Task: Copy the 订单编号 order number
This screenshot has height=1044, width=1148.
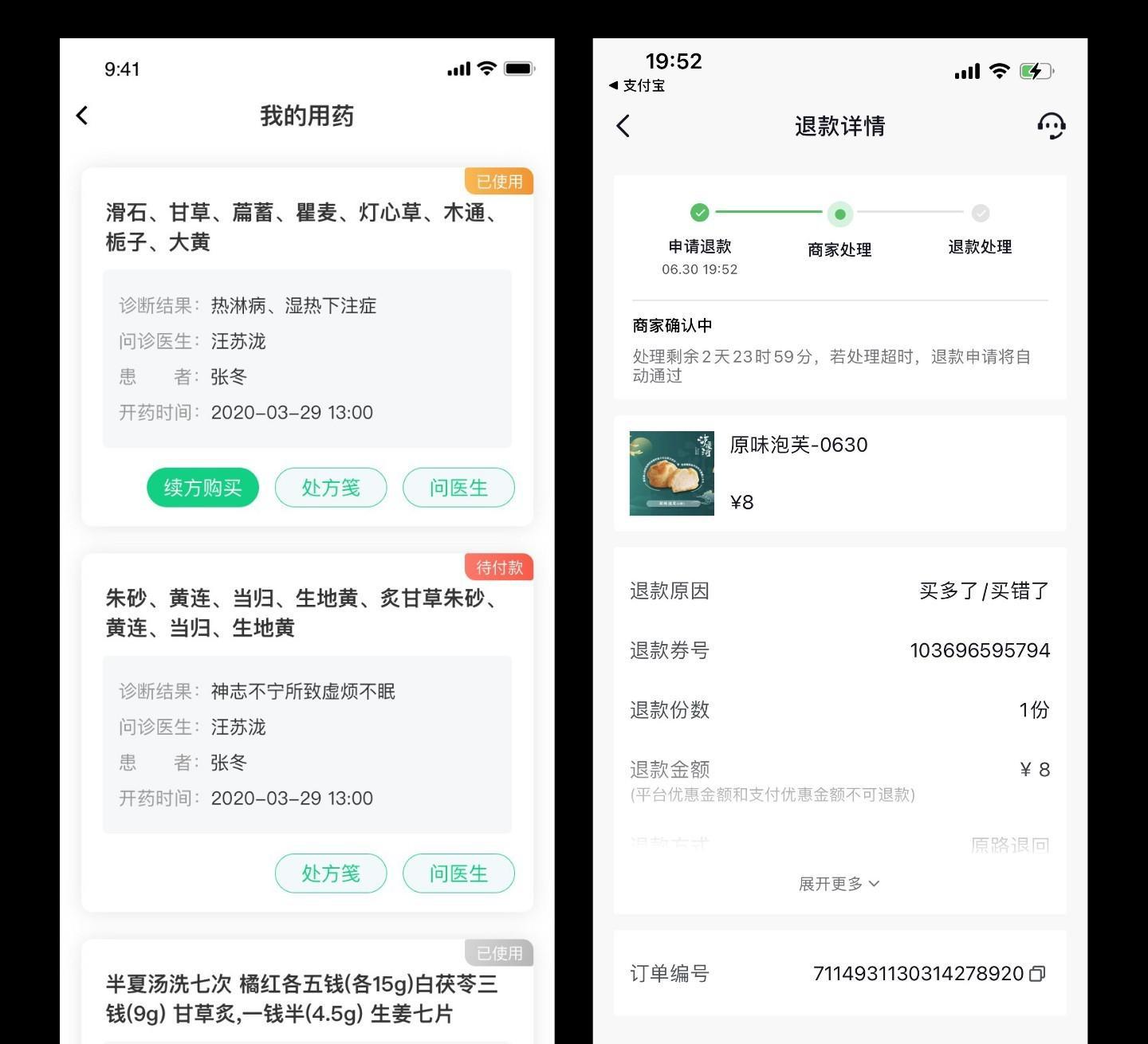Action: tap(1037, 974)
